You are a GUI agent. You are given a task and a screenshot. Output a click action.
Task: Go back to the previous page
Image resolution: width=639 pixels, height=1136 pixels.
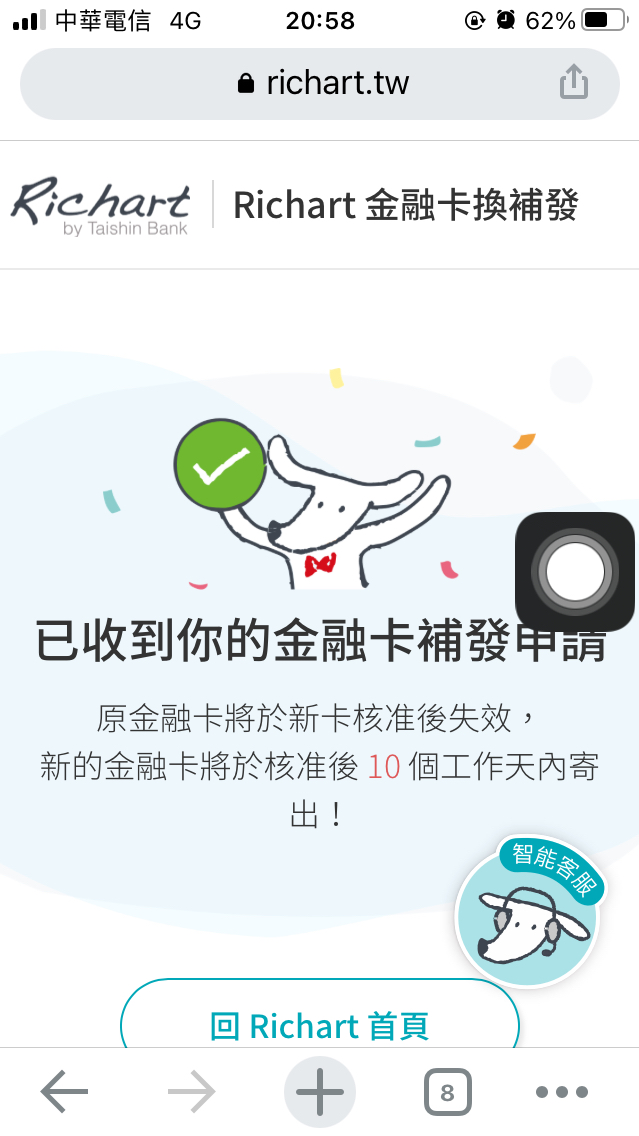(64, 1091)
